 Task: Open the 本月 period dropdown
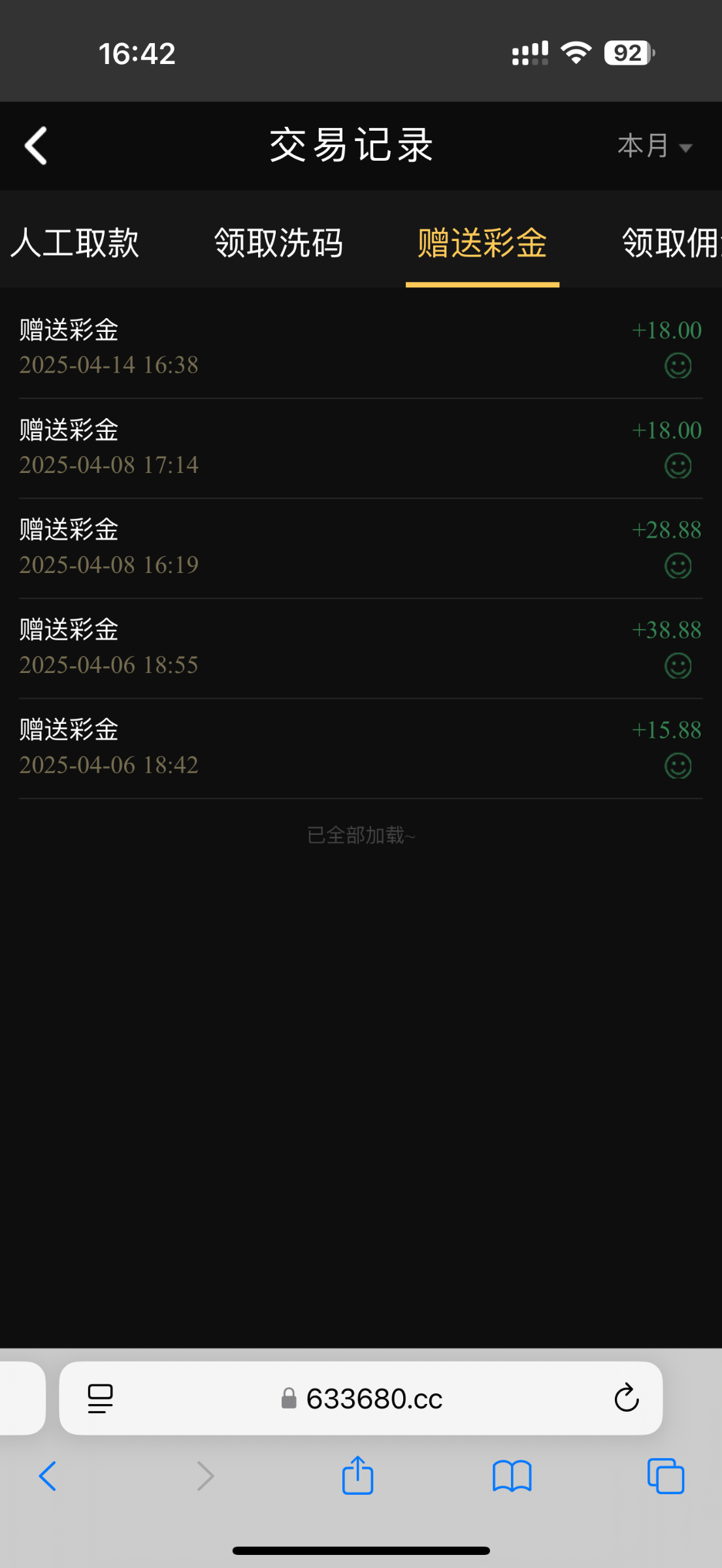click(x=655, y=146)
